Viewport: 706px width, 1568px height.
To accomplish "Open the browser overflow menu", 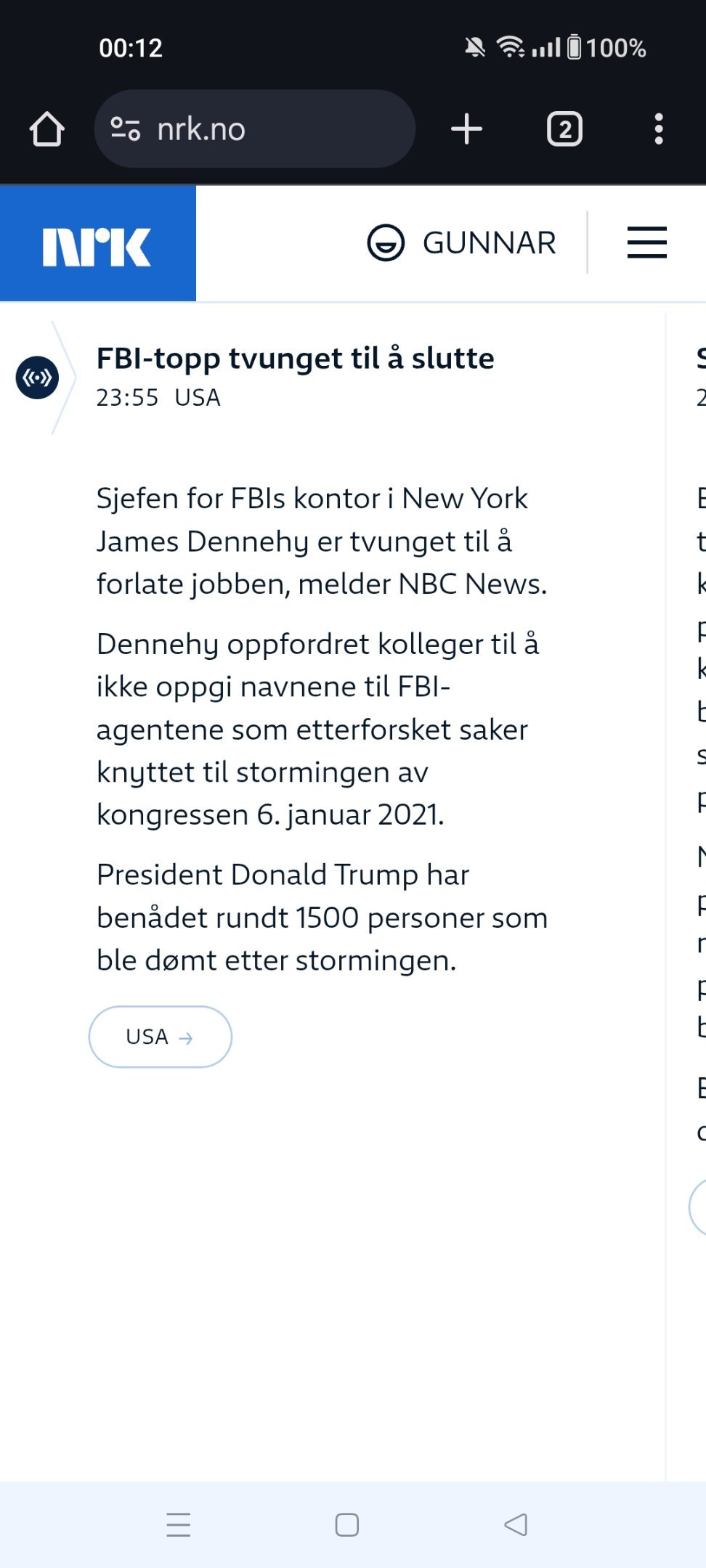I will tap(659, 129).
